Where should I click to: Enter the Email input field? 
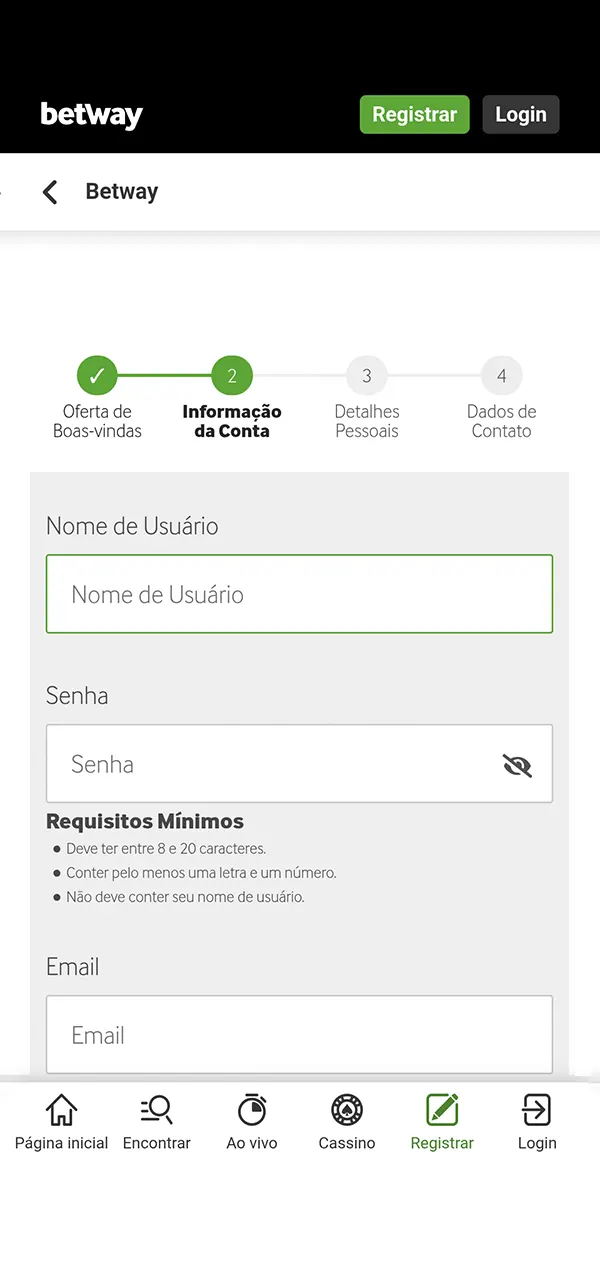pyautogui.click(x=299, y=1035)
